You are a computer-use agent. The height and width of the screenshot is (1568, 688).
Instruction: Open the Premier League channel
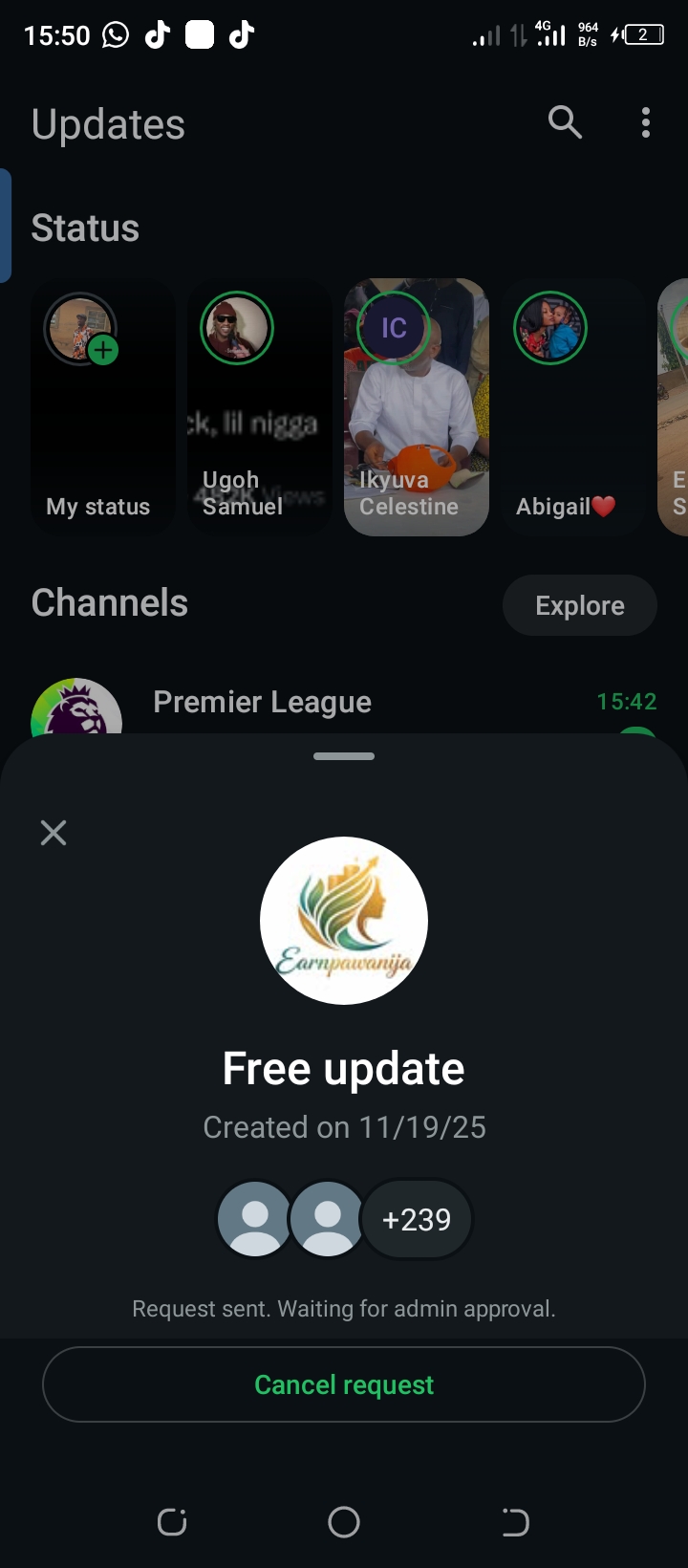(263, 703)
